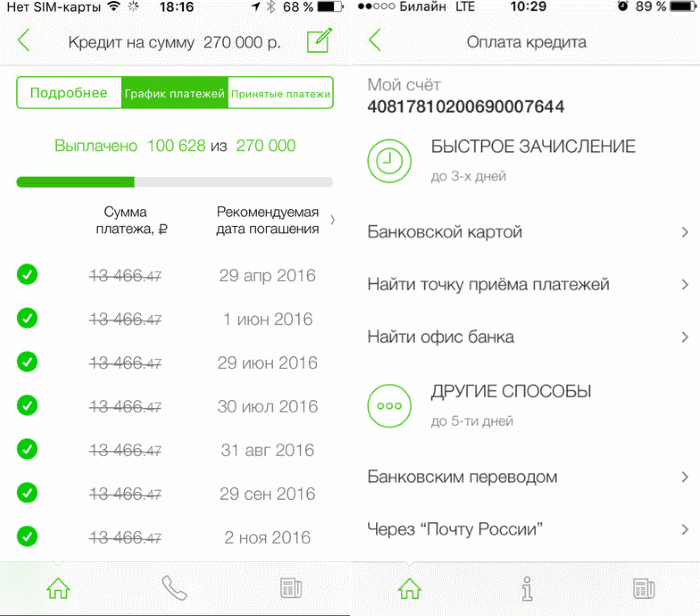Tap the chevron beside Рекомендуемая дата погашения

point(332,220)
